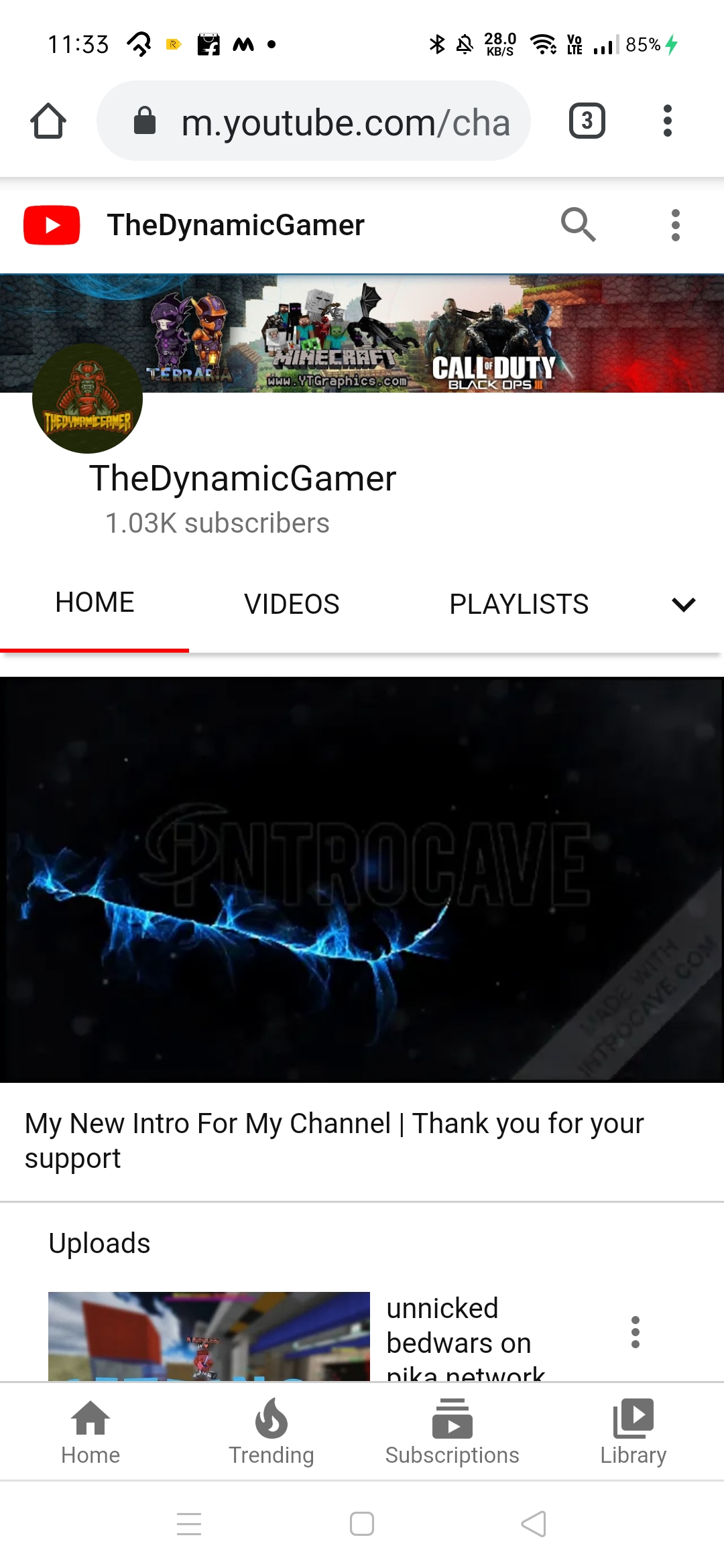Screen dimensions: 724x1568
Task: Search YouTube with the magnifier icon
Action: 578,224
